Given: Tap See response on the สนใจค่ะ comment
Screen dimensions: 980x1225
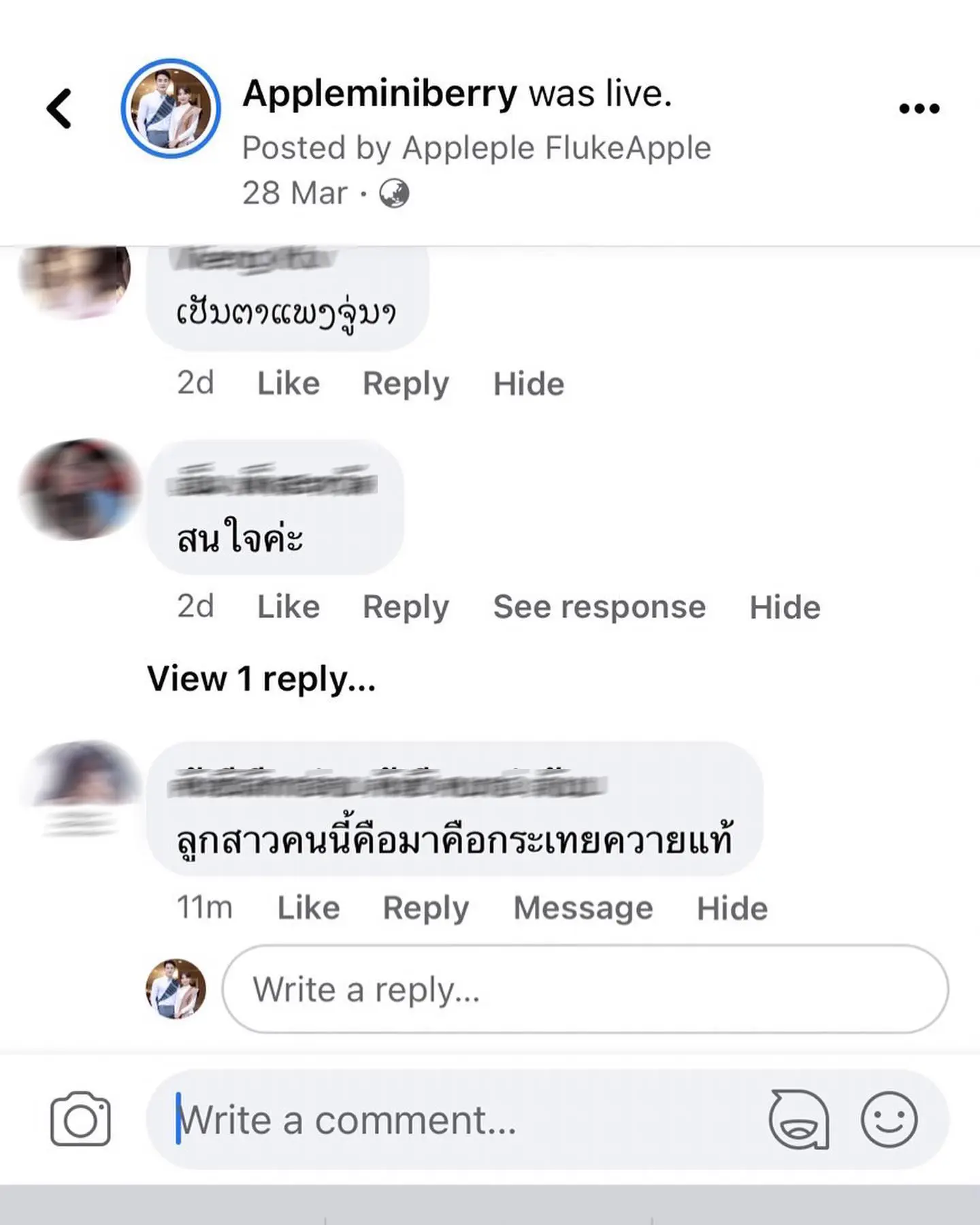Looking at the screenshot, I should click(x=600, y=606).
